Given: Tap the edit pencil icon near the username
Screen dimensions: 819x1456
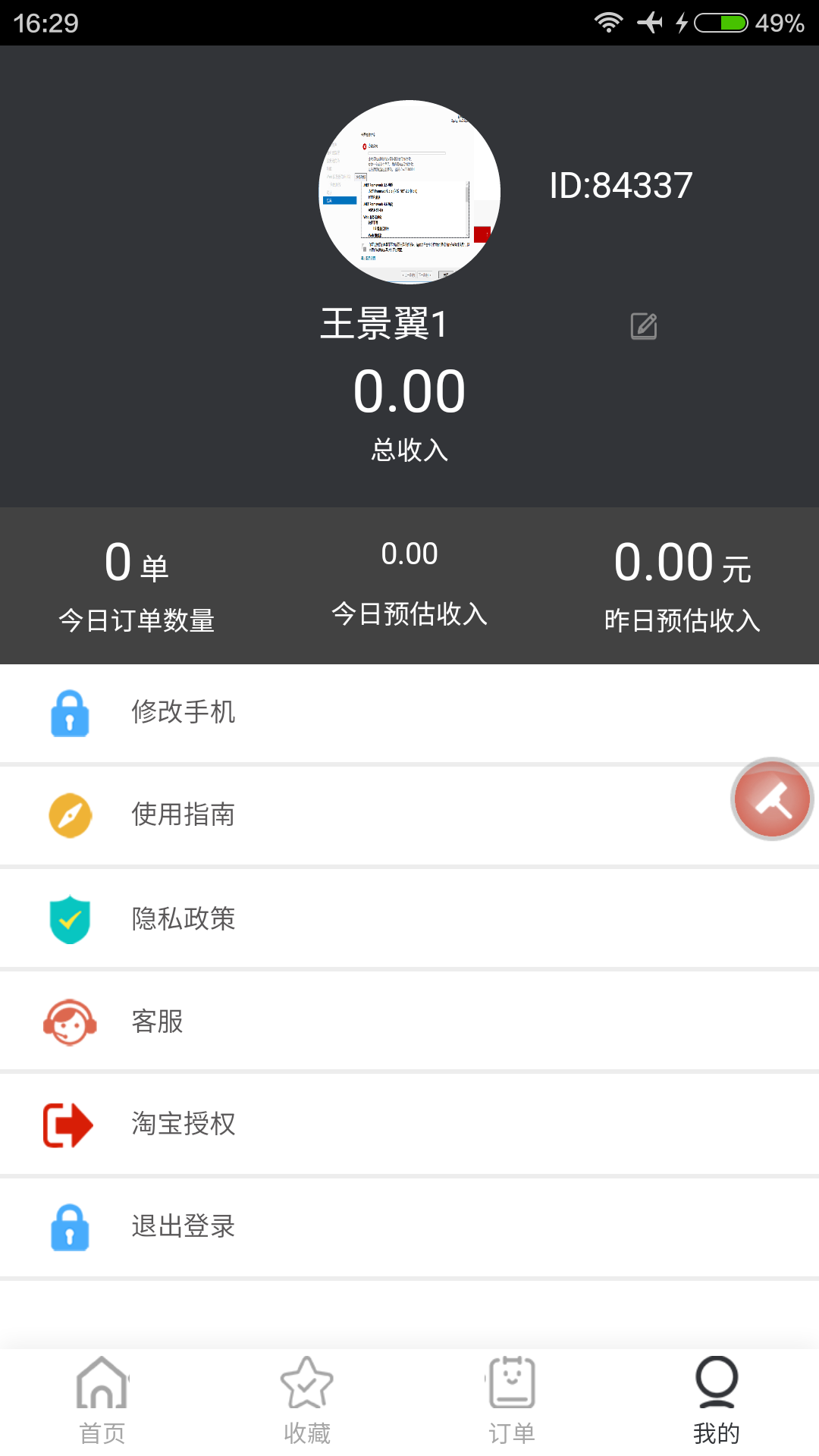Looking at the screenshot, I should 643,326.
